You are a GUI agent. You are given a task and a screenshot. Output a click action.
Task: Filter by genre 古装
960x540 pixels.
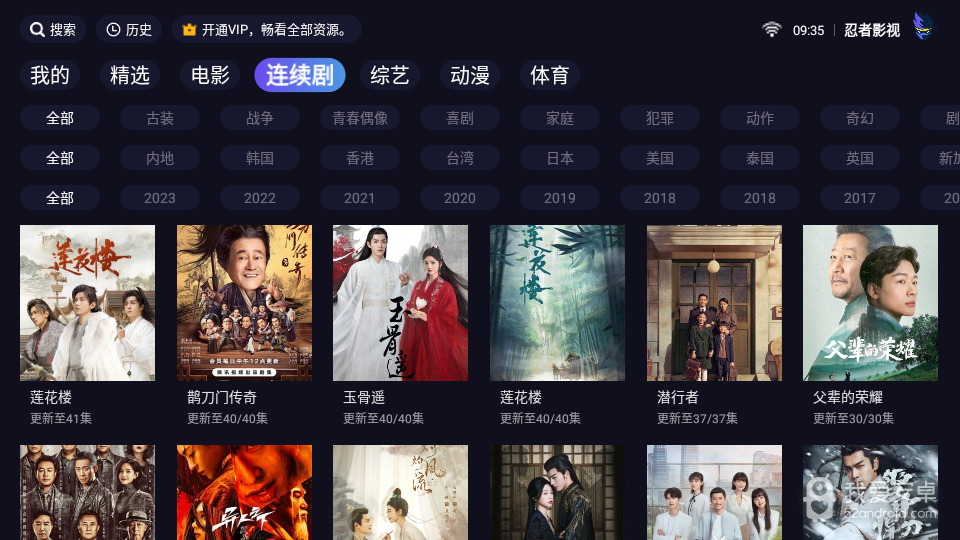click(x=160, y=118)
